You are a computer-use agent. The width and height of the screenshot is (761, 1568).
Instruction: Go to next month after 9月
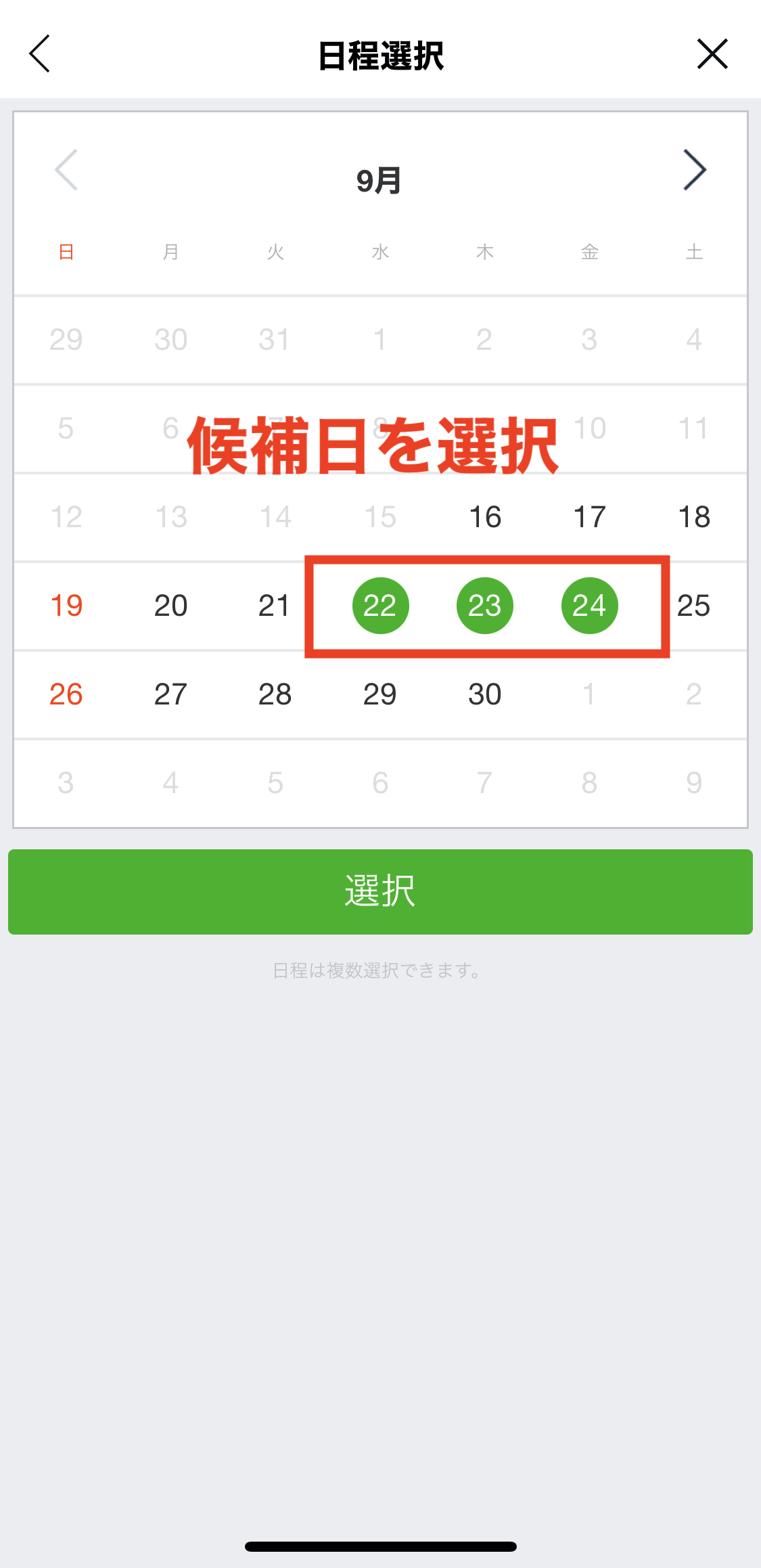[x=694, y=170]
